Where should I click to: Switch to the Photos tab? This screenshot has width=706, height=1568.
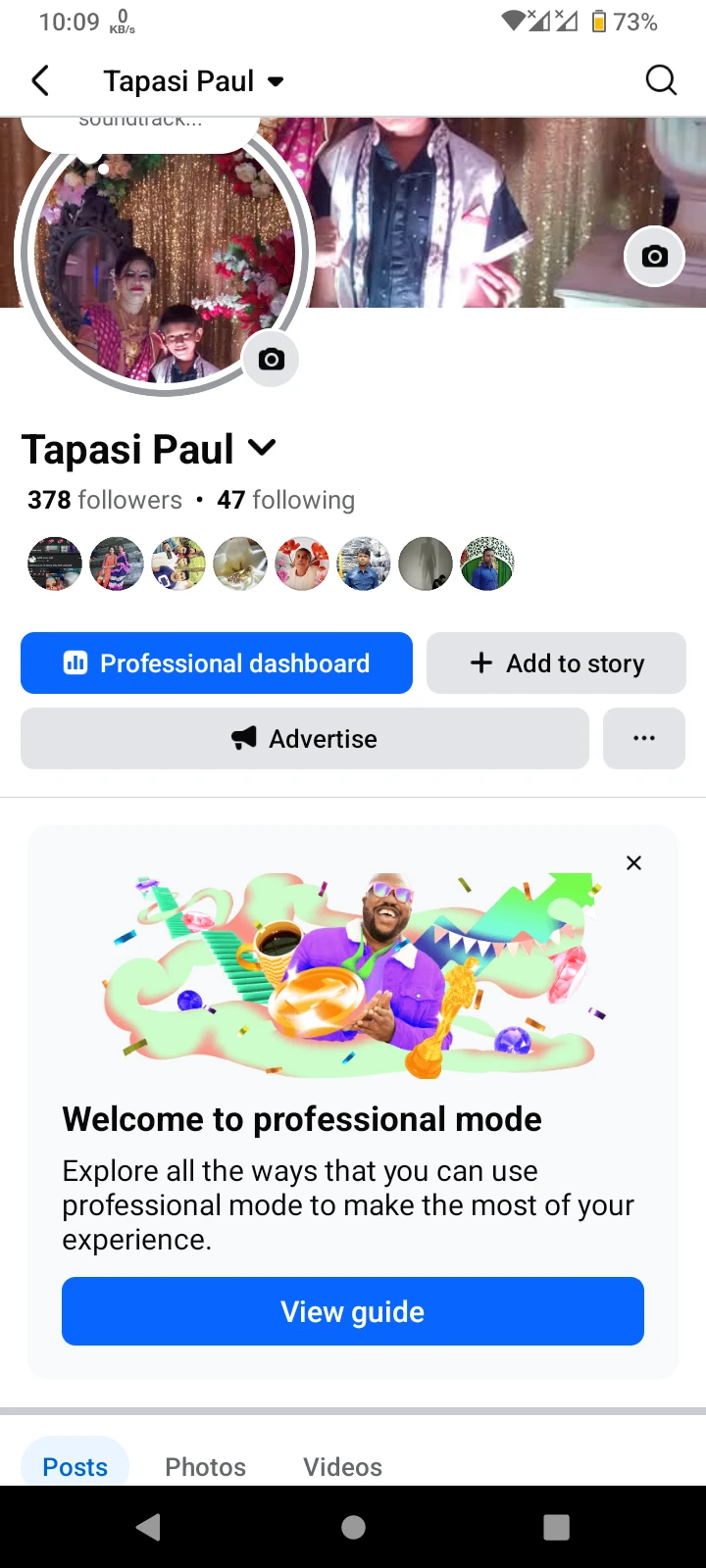(205, 1466)
